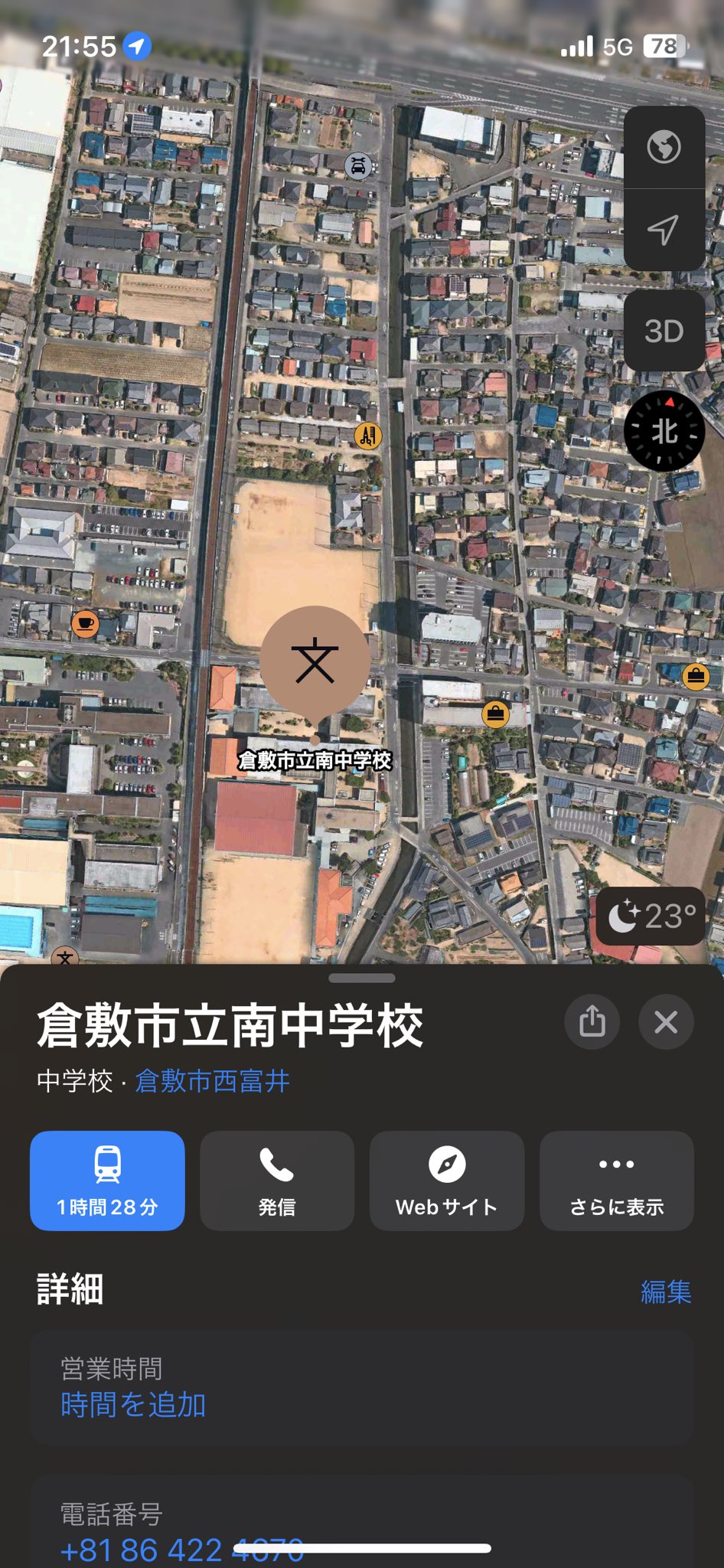
Task: Open the school's Webサイト
Action: click(x=447, y=1181)
